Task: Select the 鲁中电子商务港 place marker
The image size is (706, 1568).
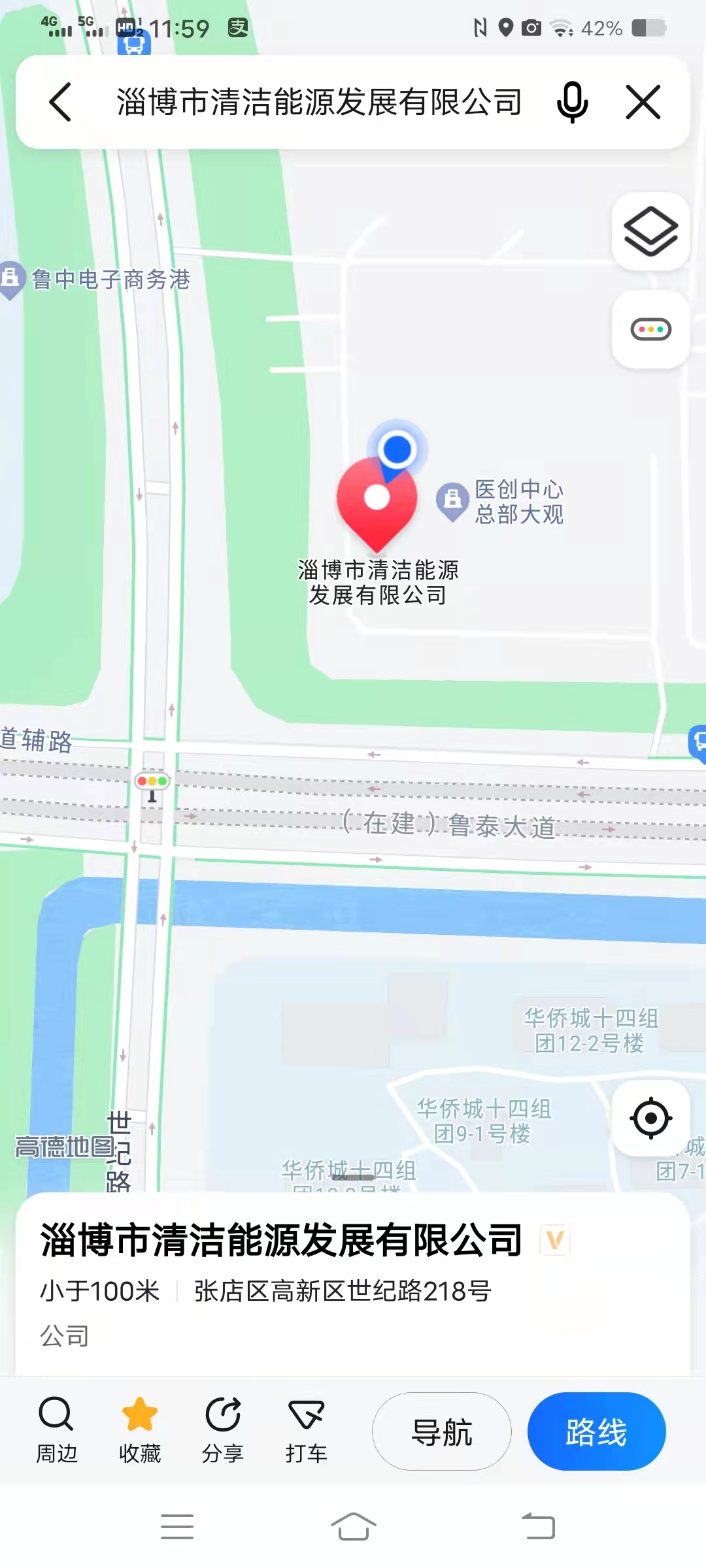Action: [x=10, y=279]
